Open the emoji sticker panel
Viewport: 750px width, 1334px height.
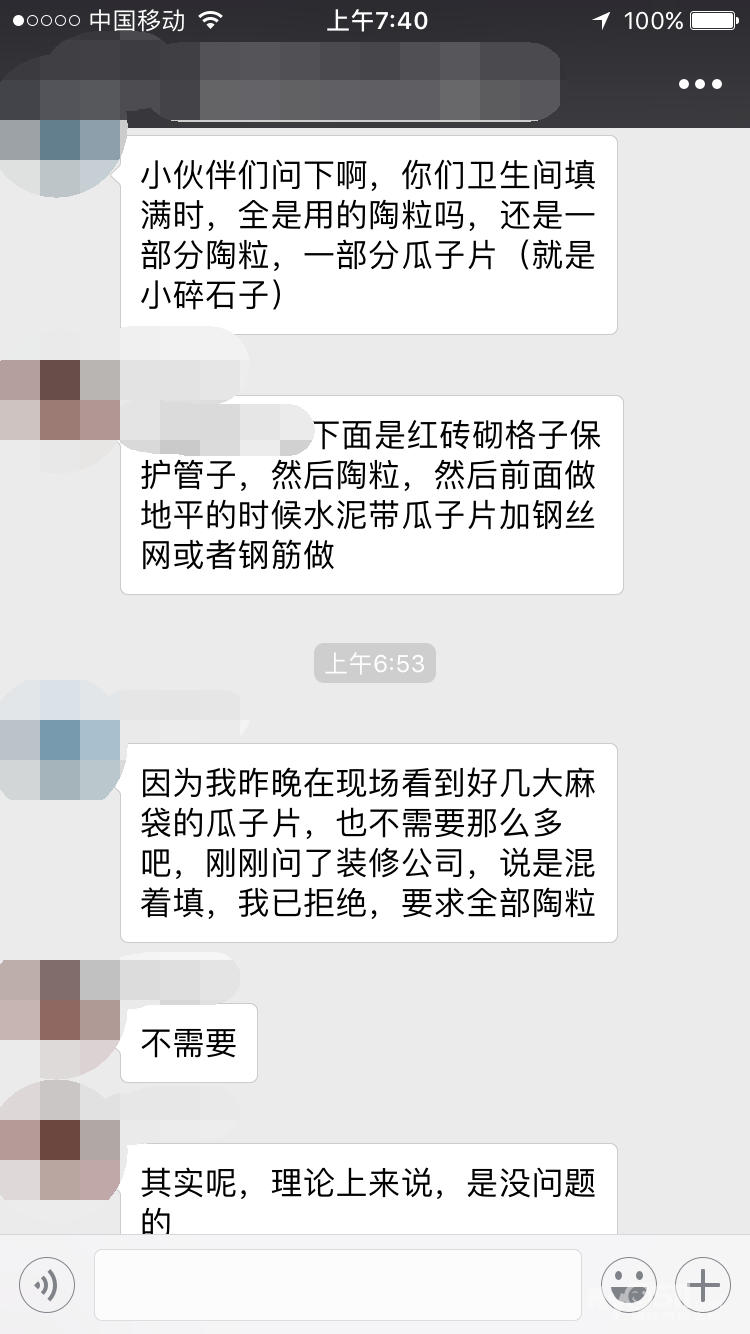pos(628,1284)
